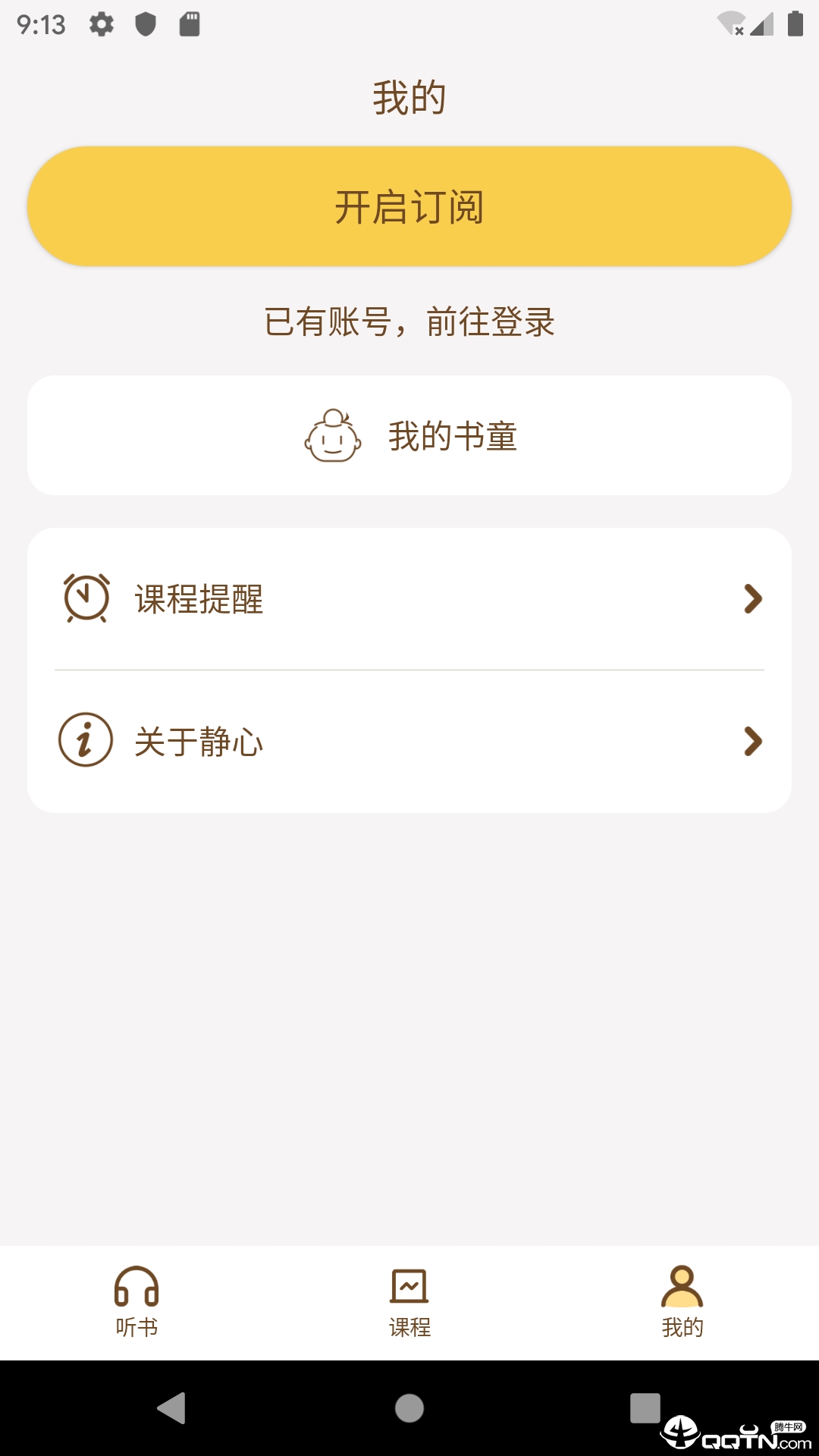Tap the 已有账号，前往登录 login link
Viewport: 819px width, 1456px height.
click(409, 322)
